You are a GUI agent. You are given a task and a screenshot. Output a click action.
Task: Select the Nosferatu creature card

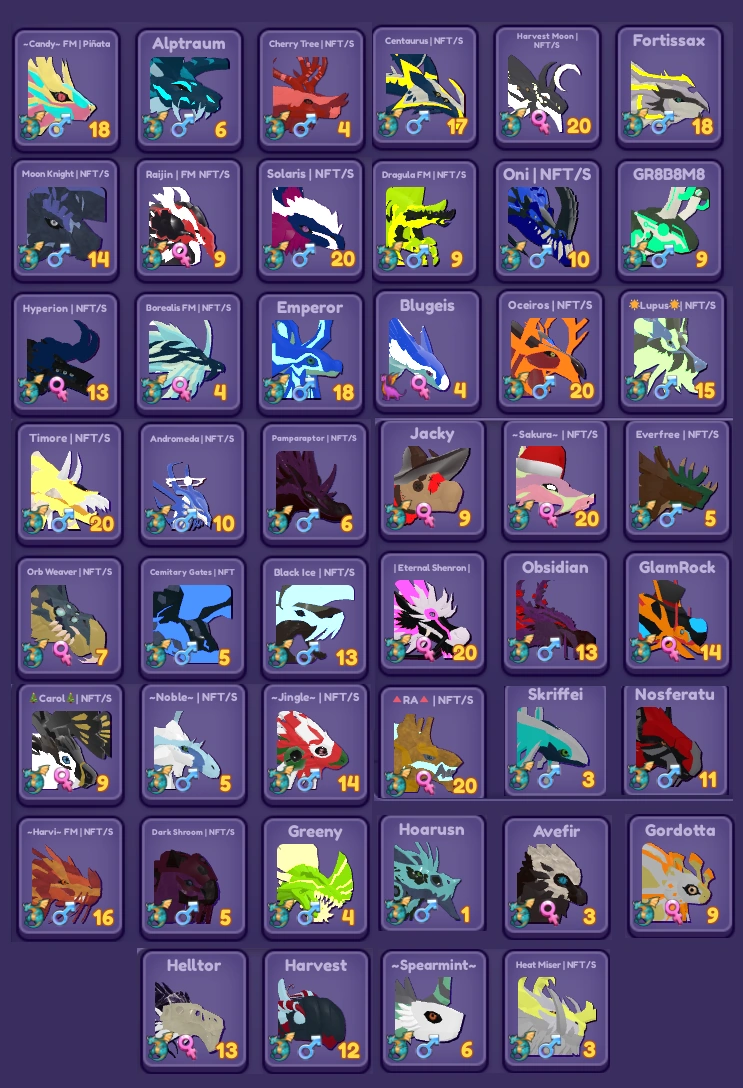point(677,740)
